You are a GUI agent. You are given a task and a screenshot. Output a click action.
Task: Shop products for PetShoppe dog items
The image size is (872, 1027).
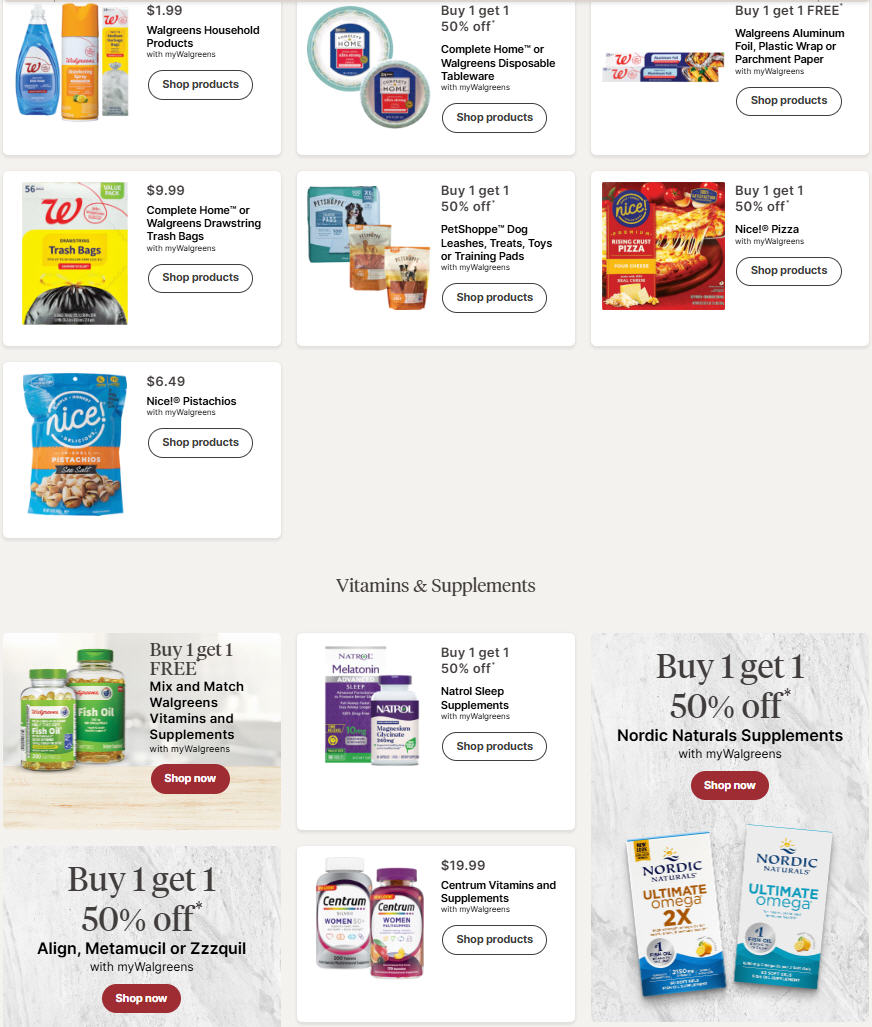494,298
